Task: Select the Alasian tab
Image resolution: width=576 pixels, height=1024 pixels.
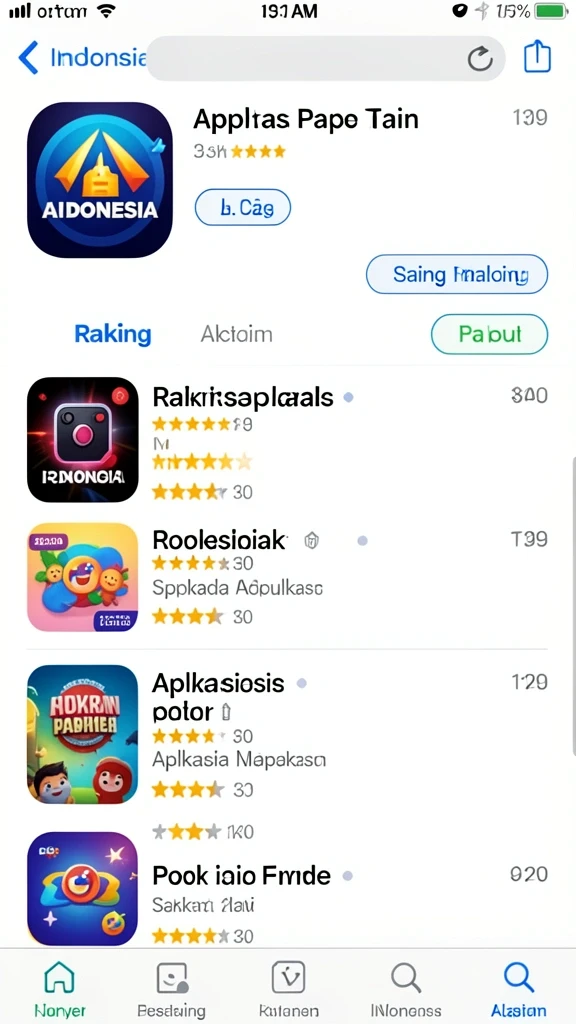Action: (519, 989)
